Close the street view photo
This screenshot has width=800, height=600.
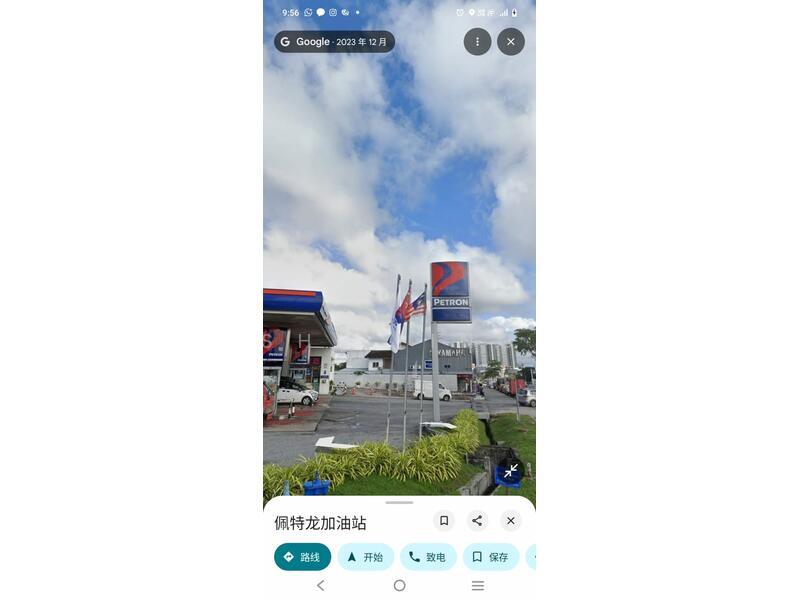tap(511, 42)
